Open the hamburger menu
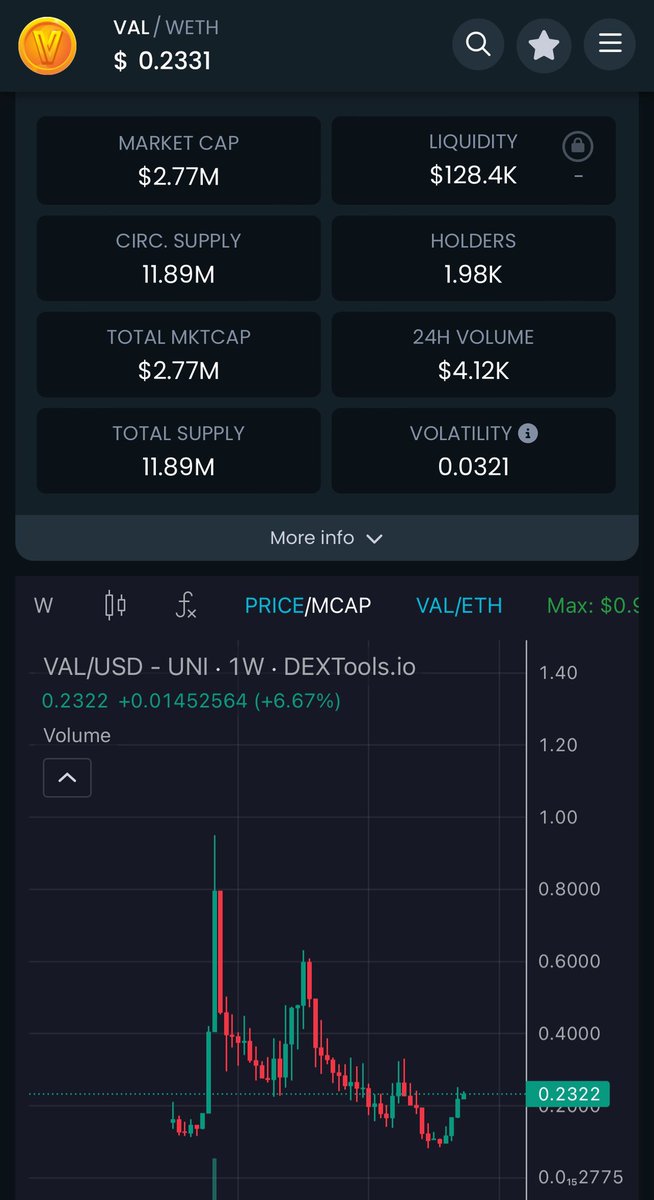The image size is (654, 1200). point(609,45)
